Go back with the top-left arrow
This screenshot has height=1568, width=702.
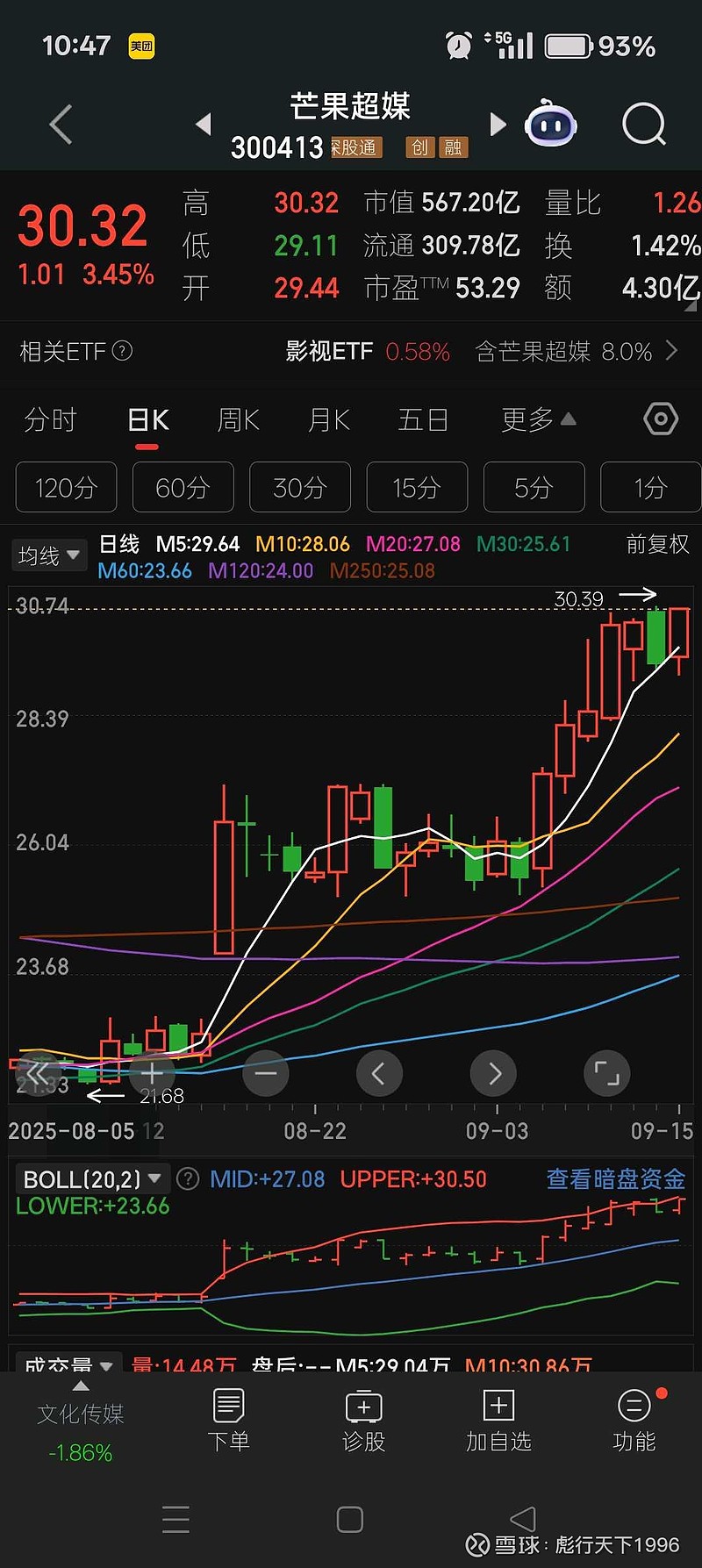click(61, 125)
